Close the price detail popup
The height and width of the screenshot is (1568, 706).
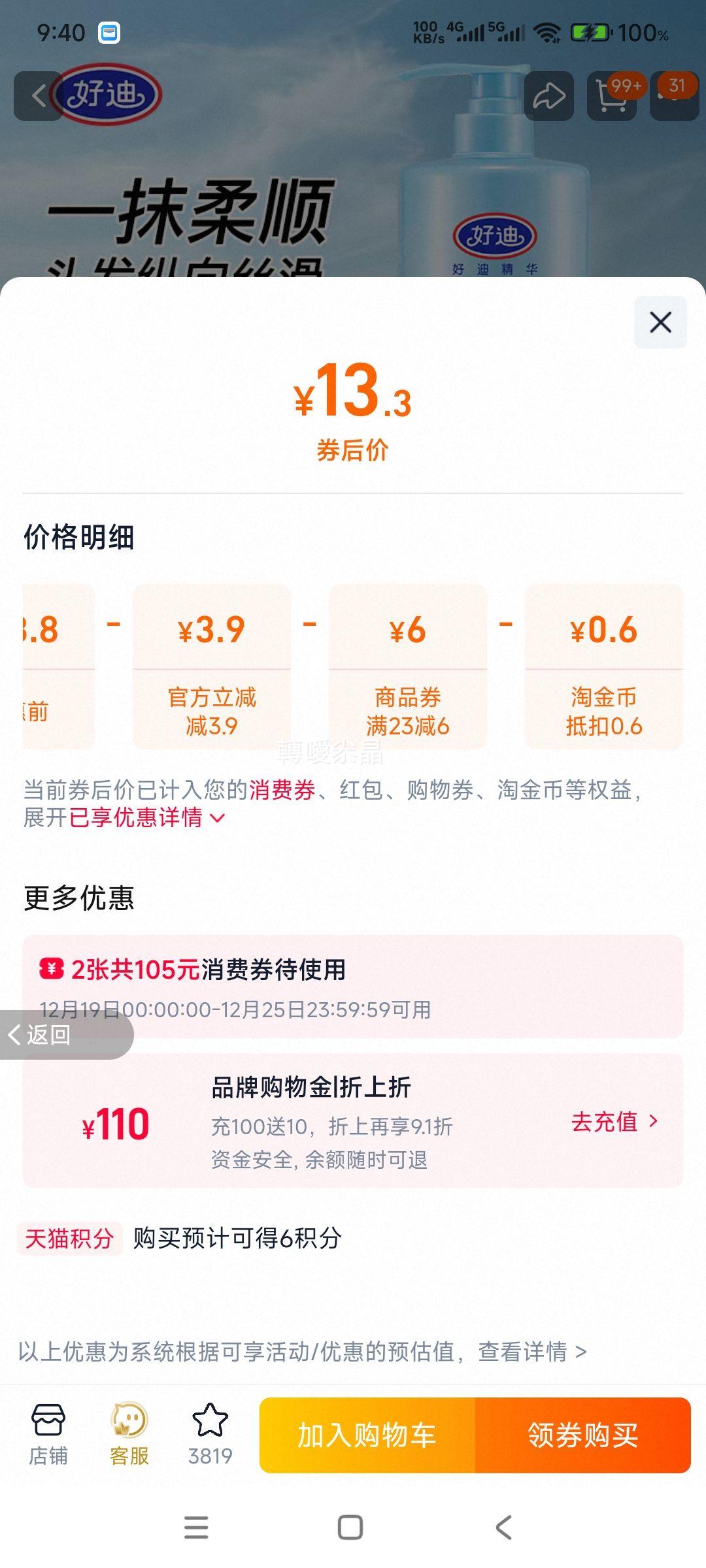pyautogui.click(x=660, y=321)
